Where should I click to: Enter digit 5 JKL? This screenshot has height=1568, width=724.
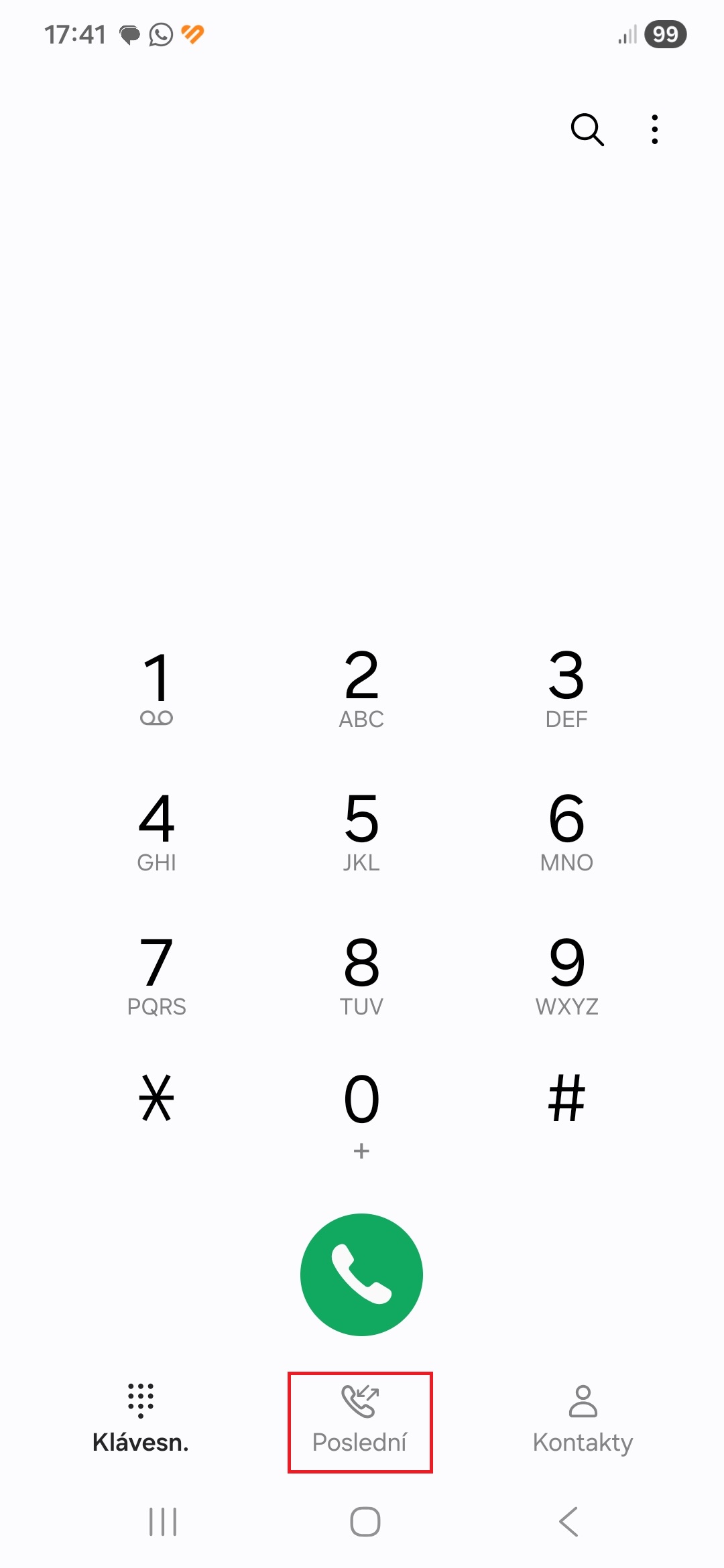tap(361, 831)
